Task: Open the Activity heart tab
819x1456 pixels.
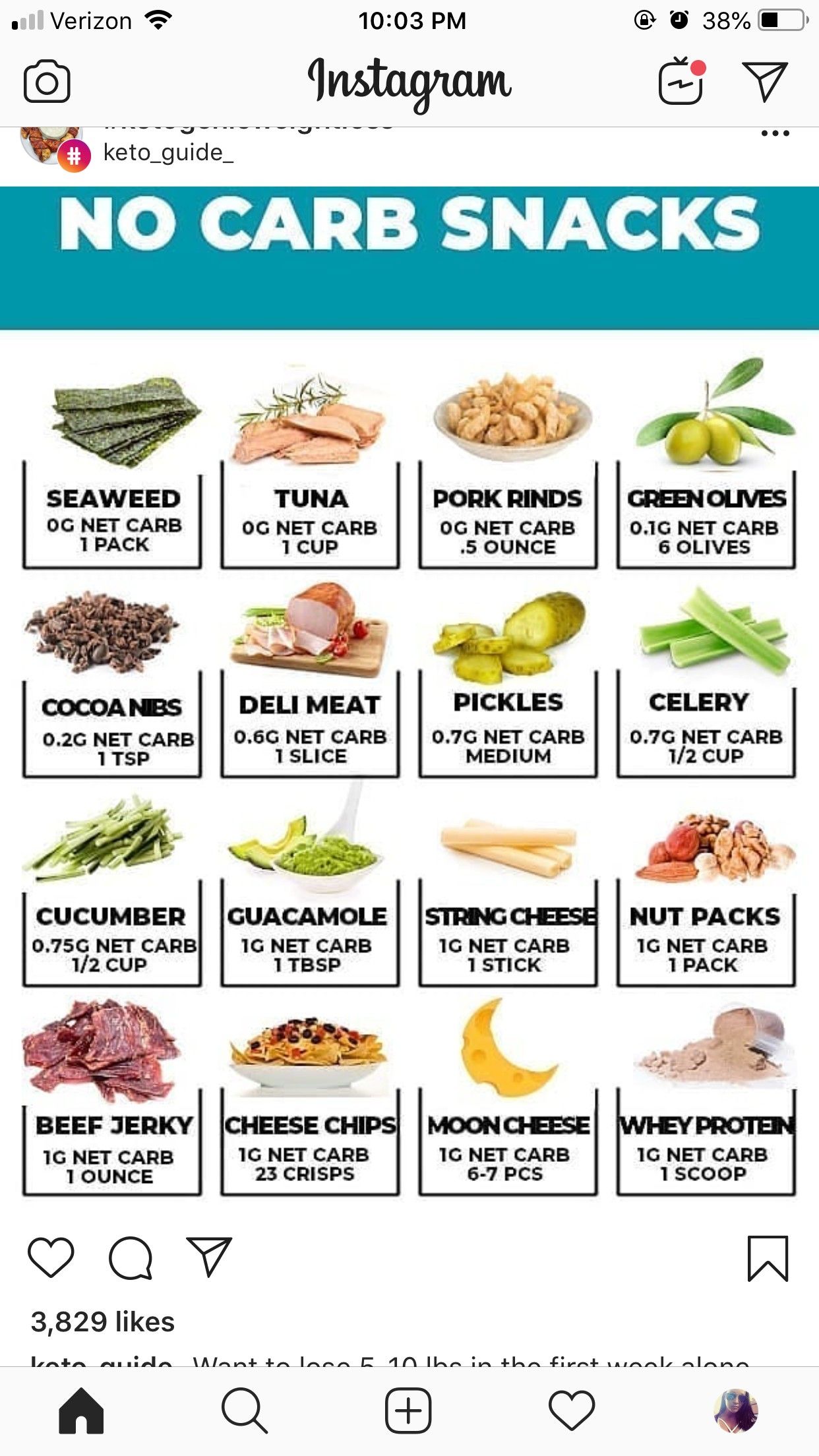Action: [x=572, y=1411]
